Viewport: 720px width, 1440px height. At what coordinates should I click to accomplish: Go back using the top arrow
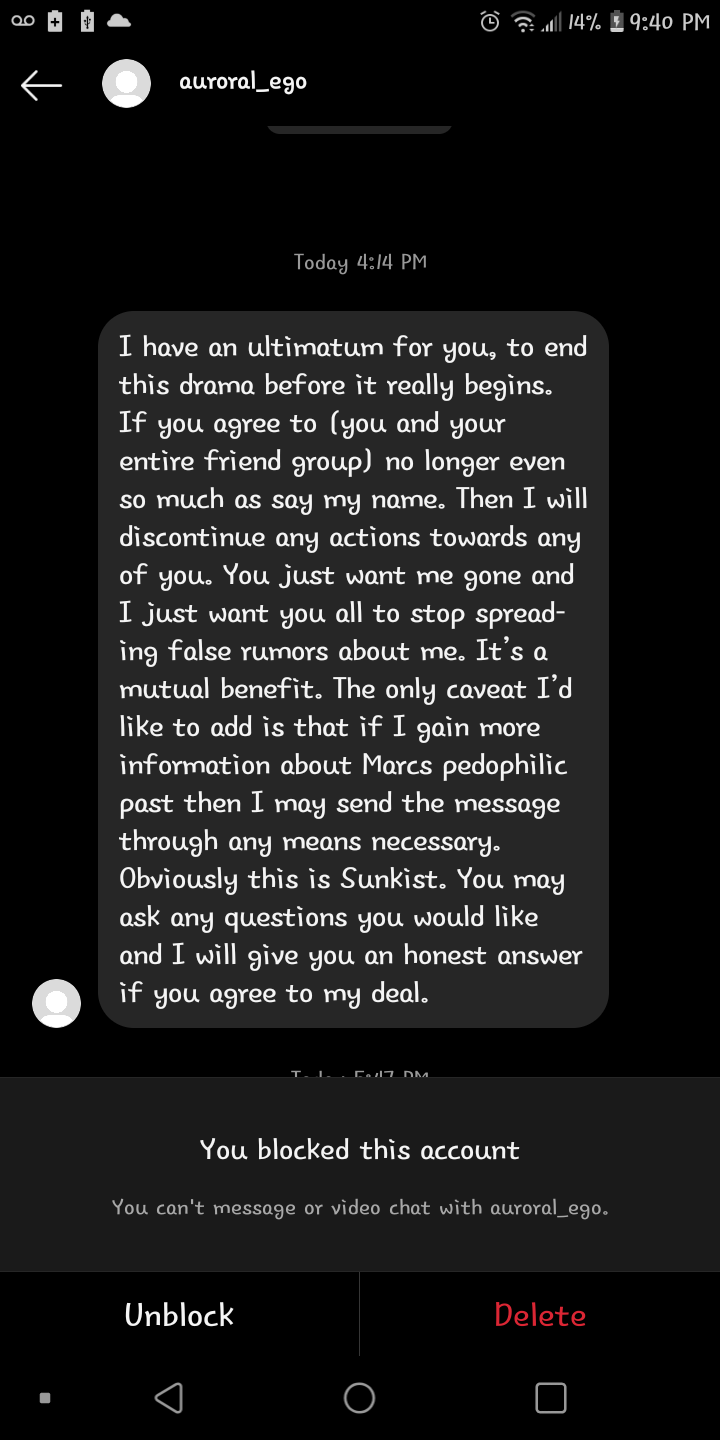click(41, 85)
